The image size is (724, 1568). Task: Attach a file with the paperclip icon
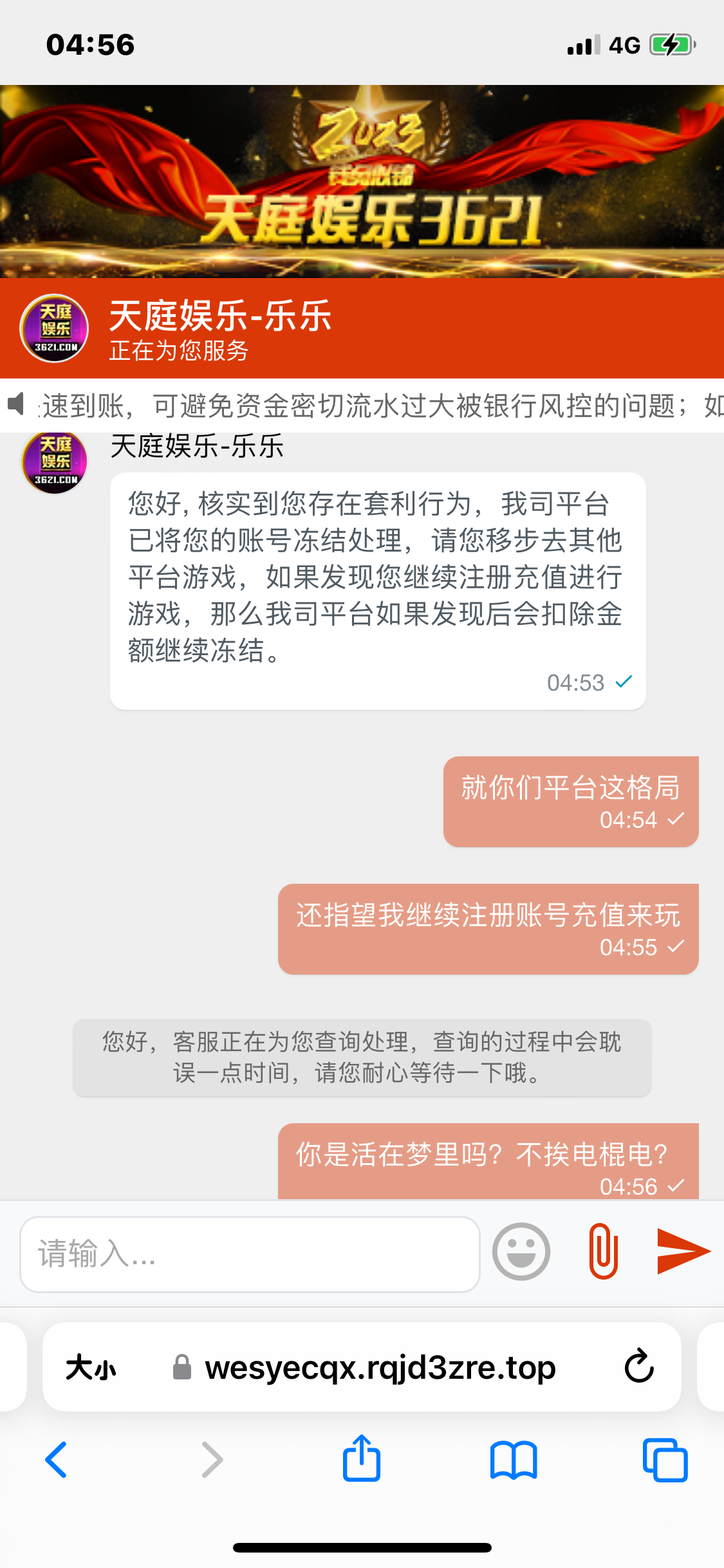coord(603,1251)
